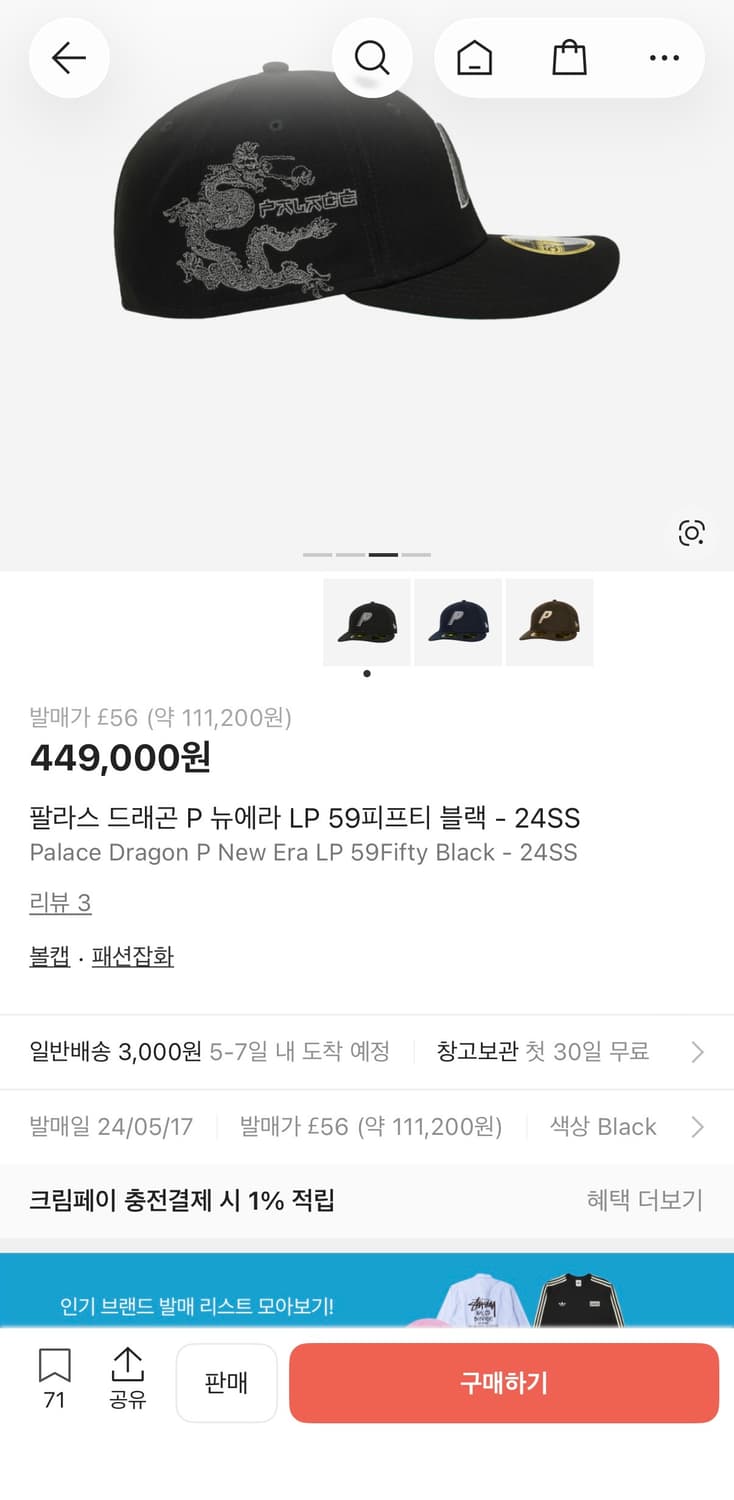Open the share options

[x=128, y=1382]
